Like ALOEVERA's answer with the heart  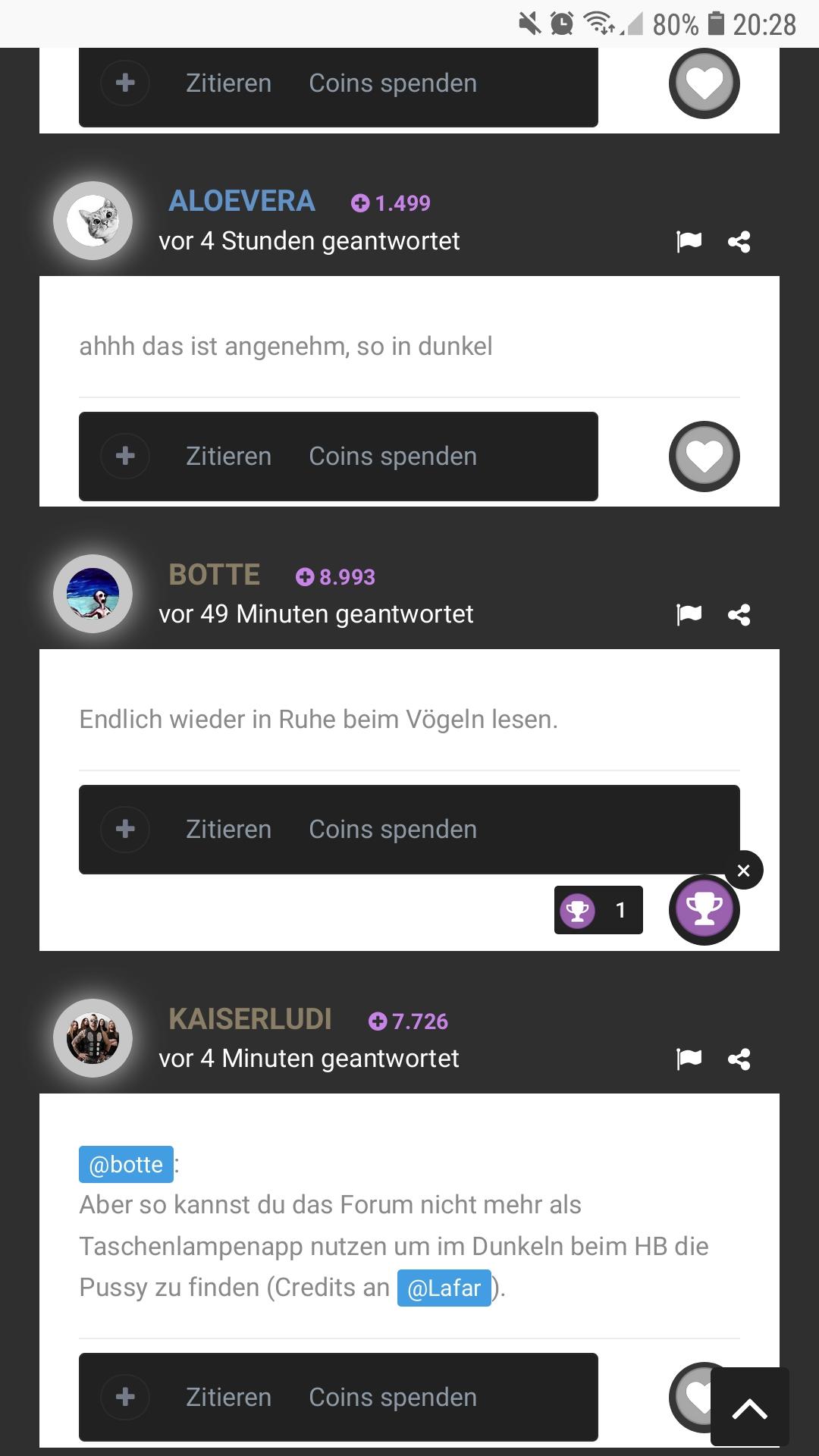(x=704, y=457)
